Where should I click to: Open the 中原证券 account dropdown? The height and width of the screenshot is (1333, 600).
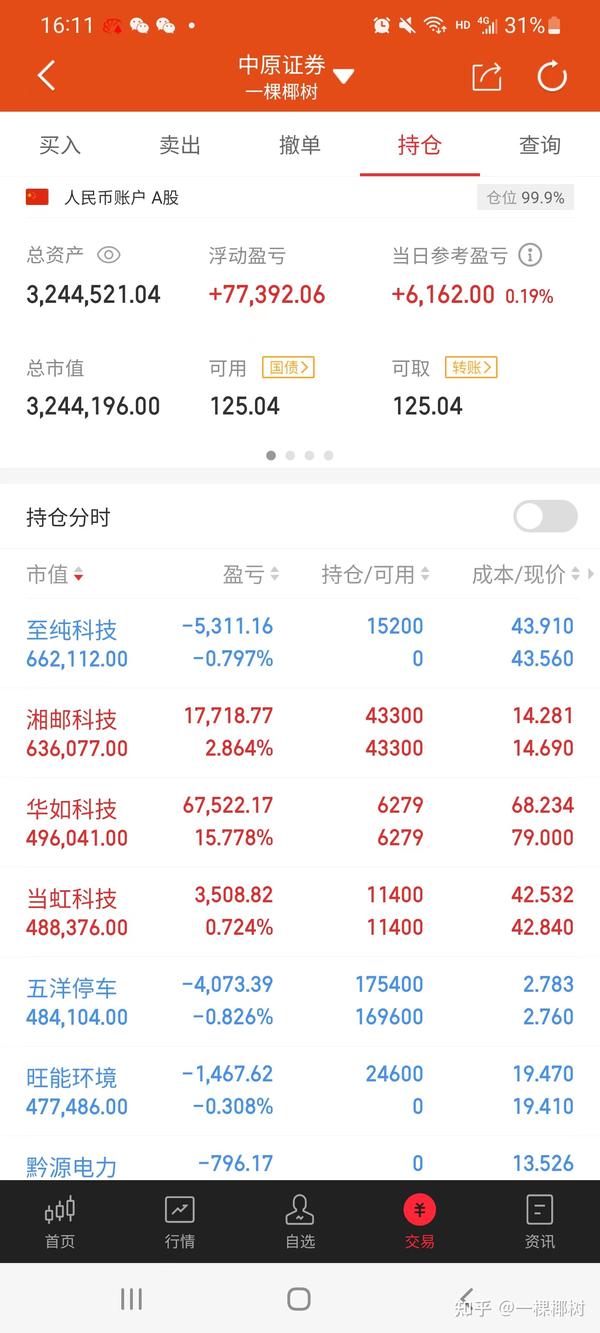click(343, 76)
